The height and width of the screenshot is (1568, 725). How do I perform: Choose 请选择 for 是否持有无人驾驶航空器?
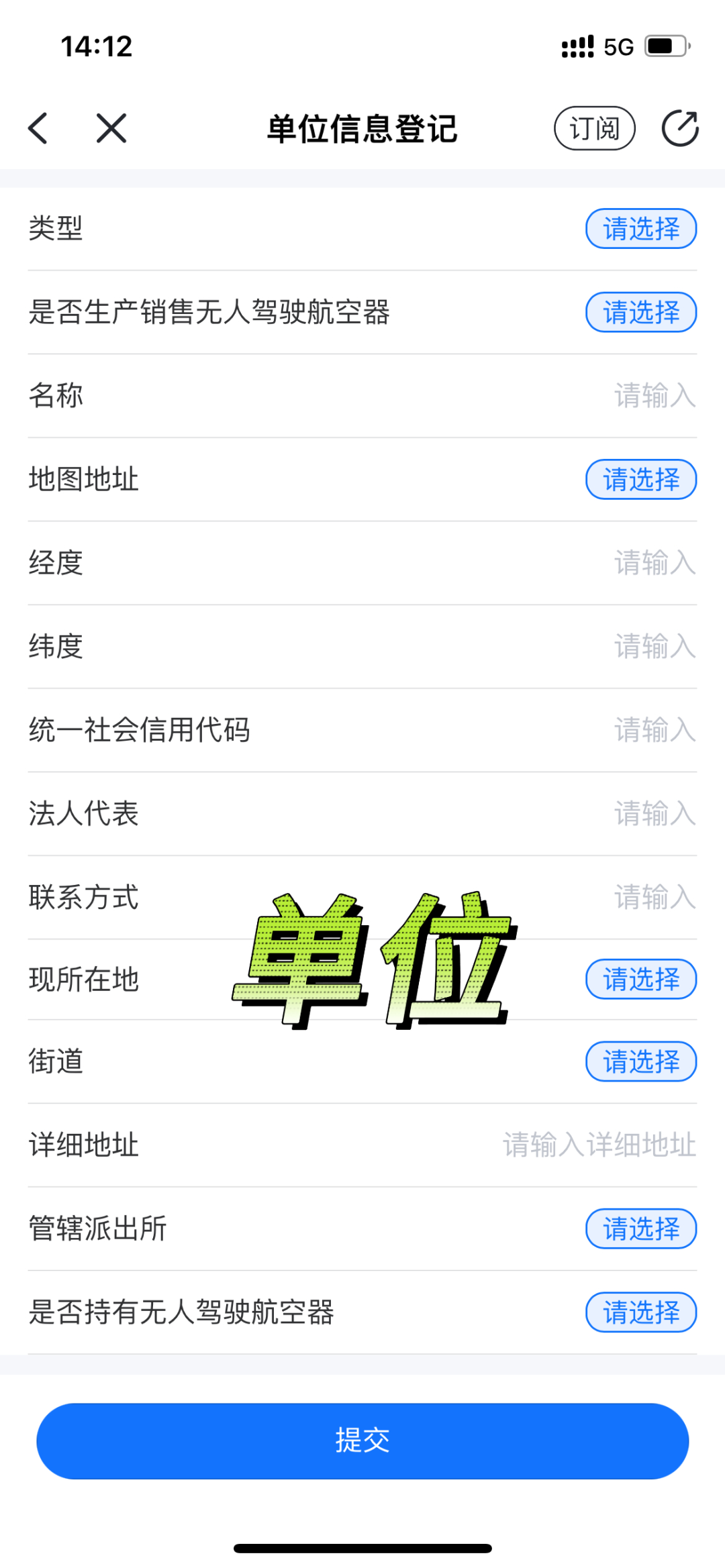(x=640, y=1312)
